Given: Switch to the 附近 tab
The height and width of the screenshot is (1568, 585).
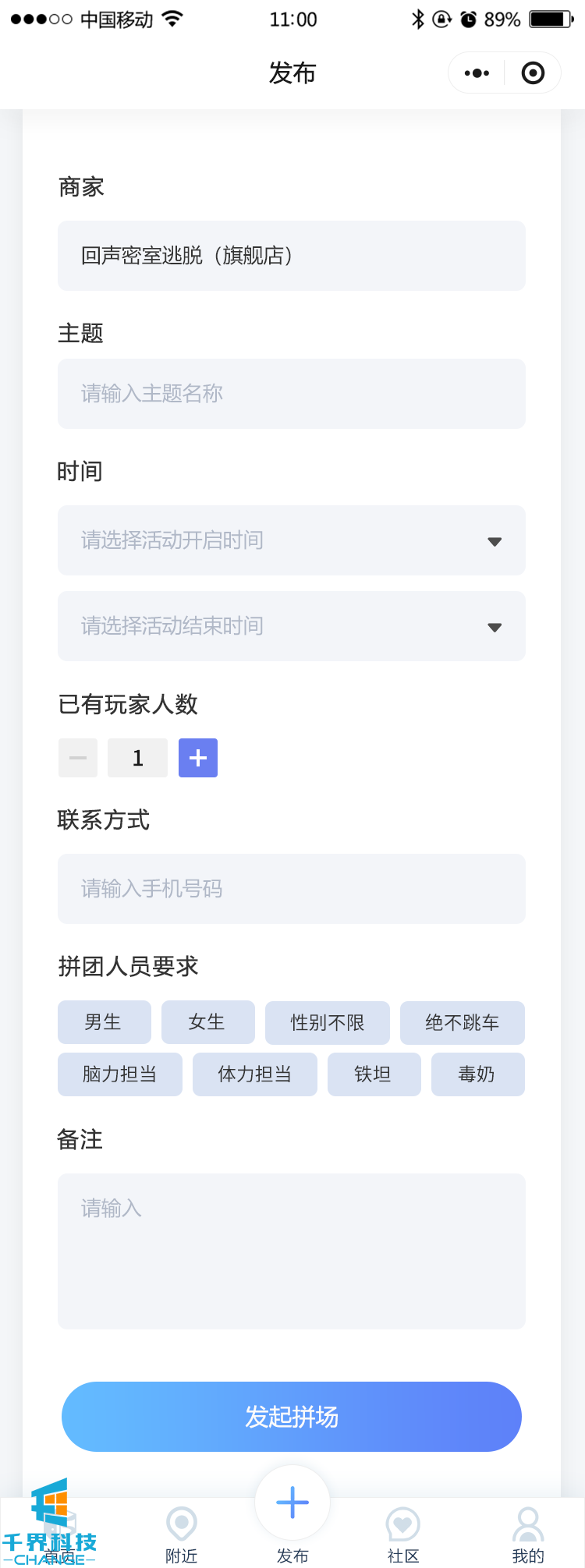Looking at the screenshot, I should coord(182,1534).
